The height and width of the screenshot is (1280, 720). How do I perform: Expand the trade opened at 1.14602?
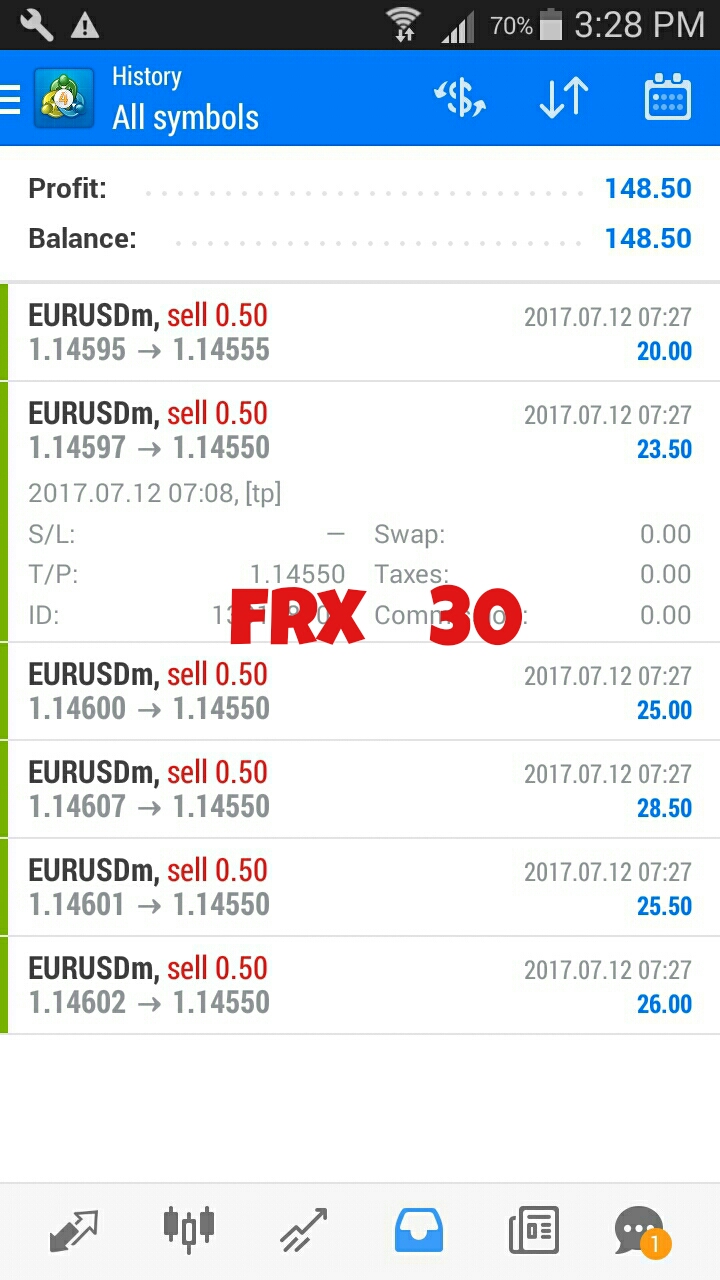[x=360, y=986]
